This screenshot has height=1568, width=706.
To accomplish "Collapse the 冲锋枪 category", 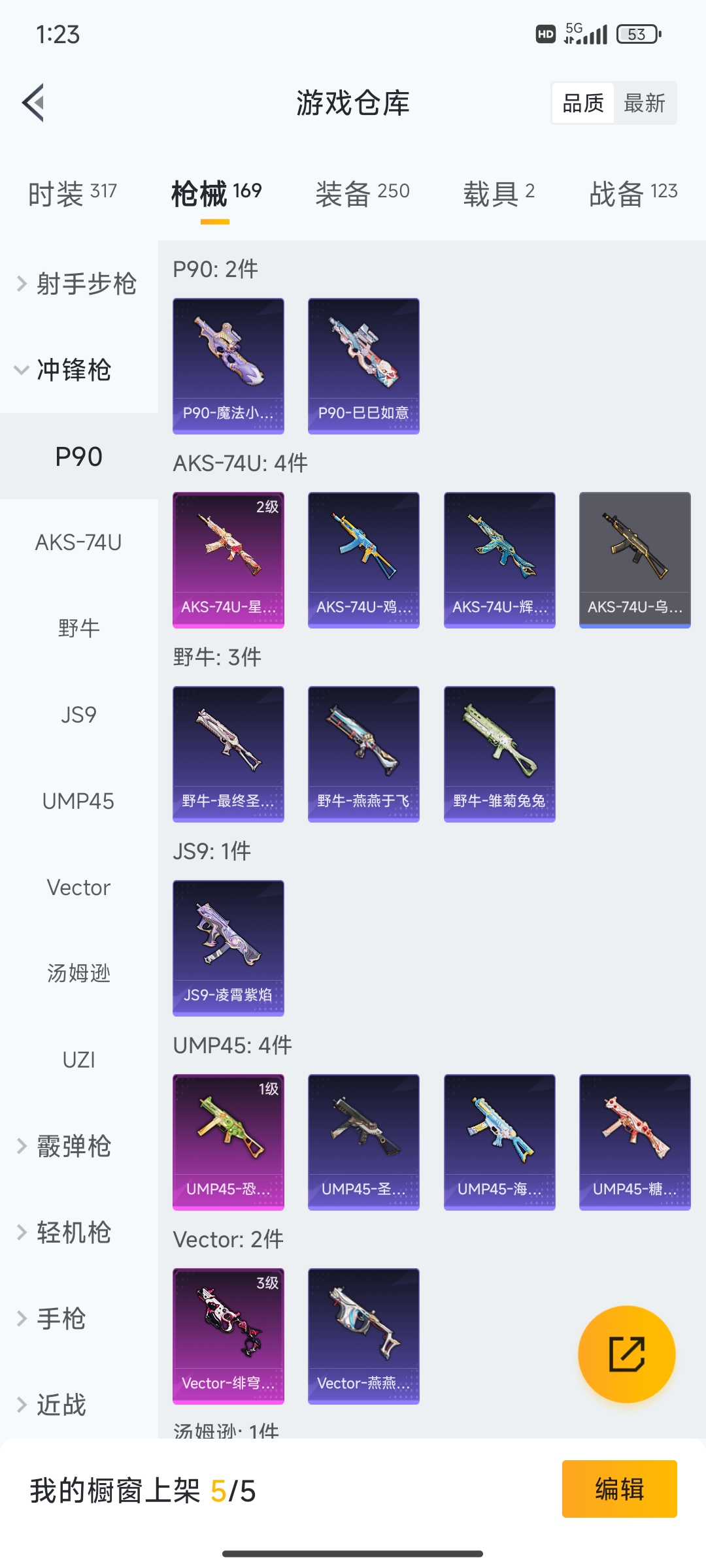I will pos(65,370).
